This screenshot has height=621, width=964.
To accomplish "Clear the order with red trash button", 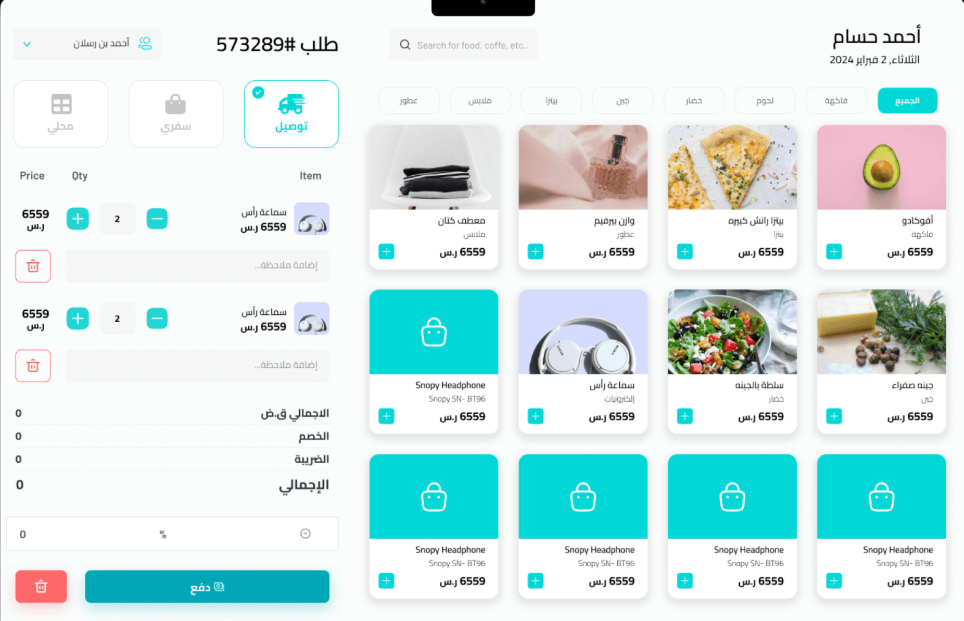I will (41, 587).
